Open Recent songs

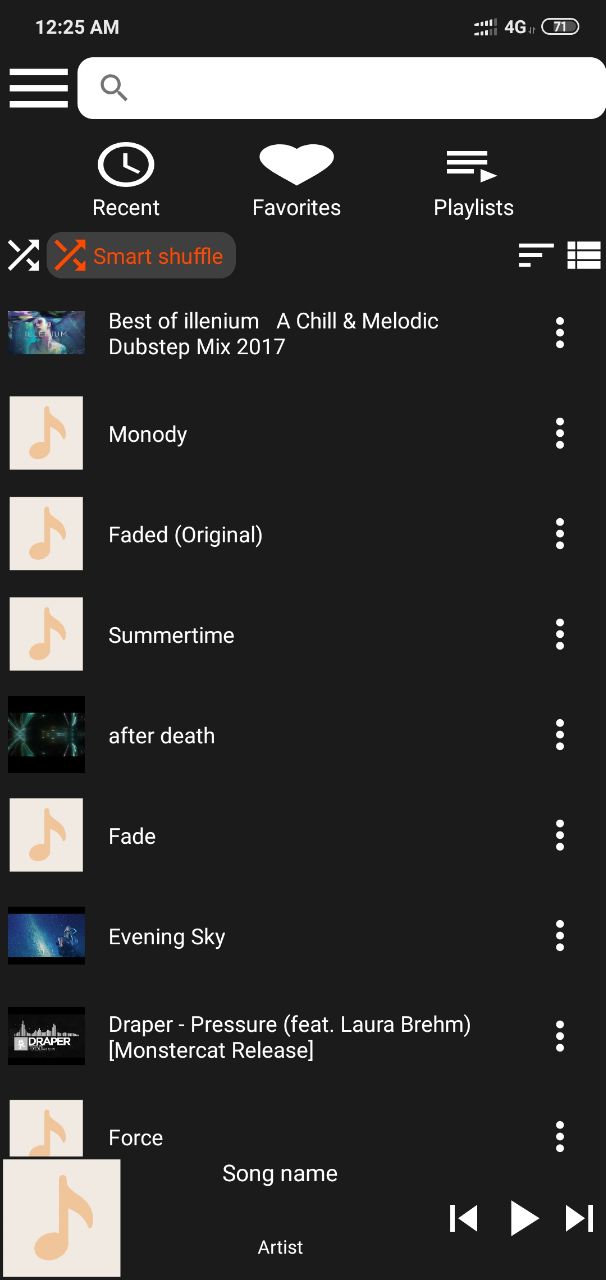tap(126, 180)
